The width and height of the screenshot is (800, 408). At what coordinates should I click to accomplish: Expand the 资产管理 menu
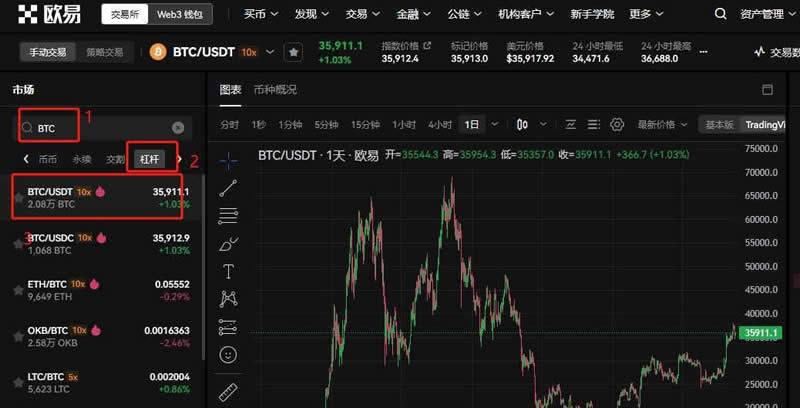tap(765, 14)
